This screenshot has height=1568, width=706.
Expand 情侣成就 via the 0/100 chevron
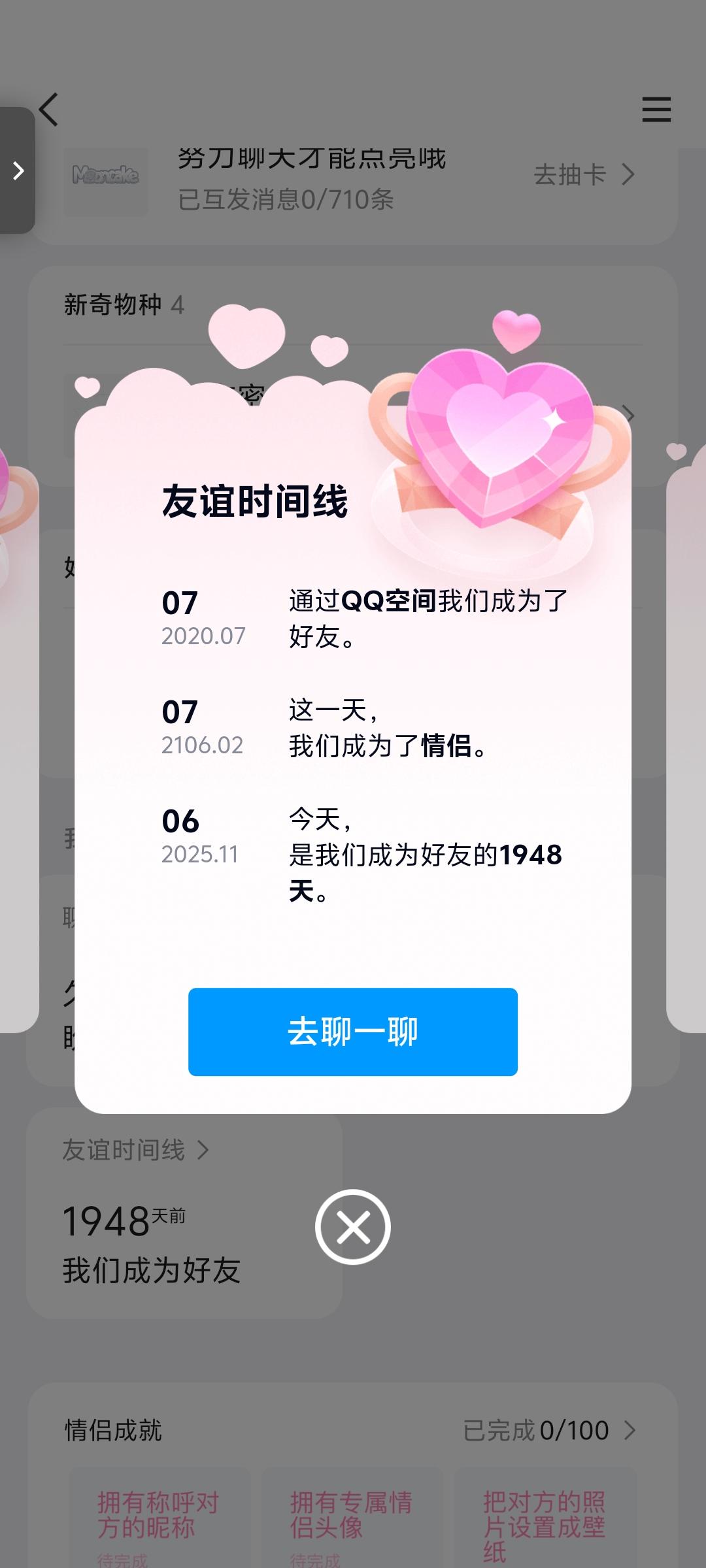pos(629,1430)
